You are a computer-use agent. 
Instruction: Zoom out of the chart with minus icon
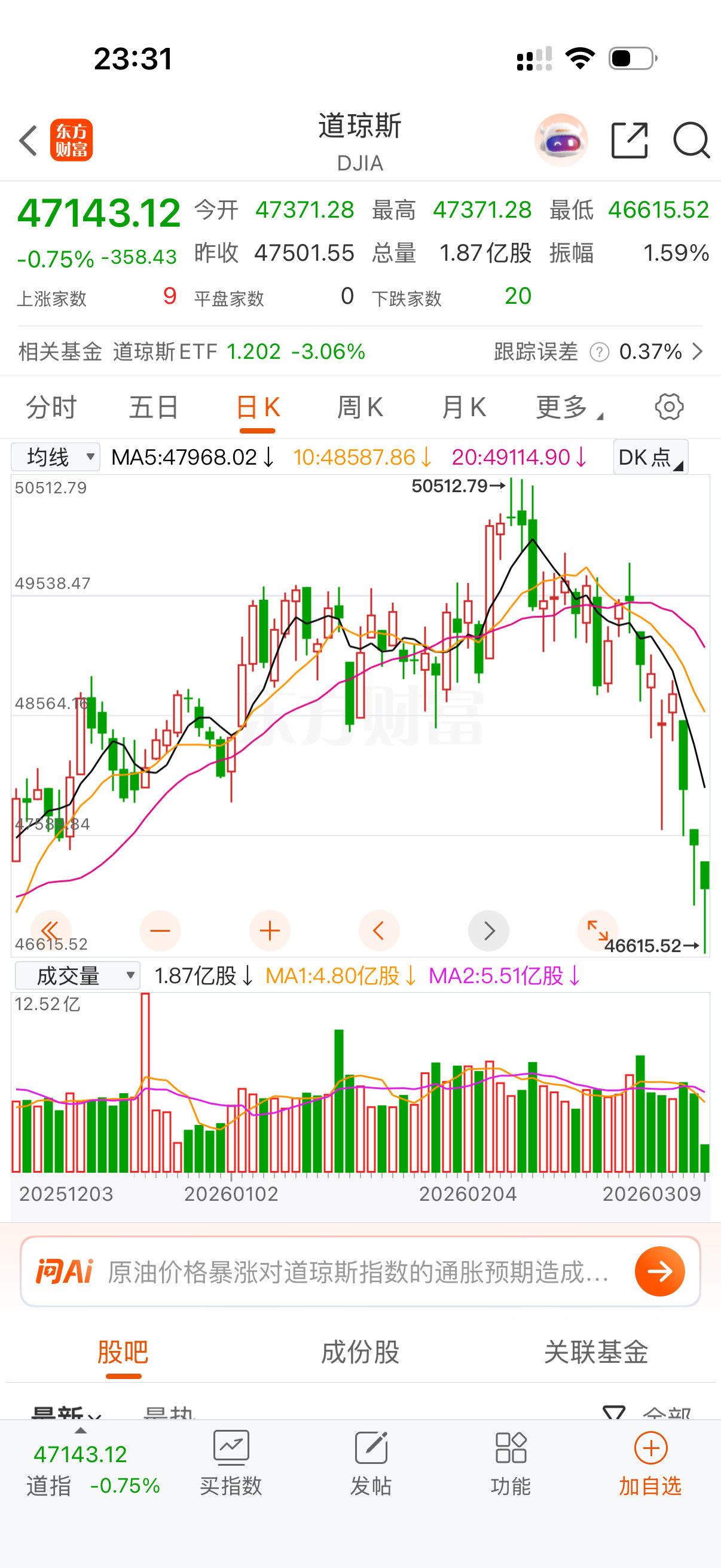pos(160,931)
